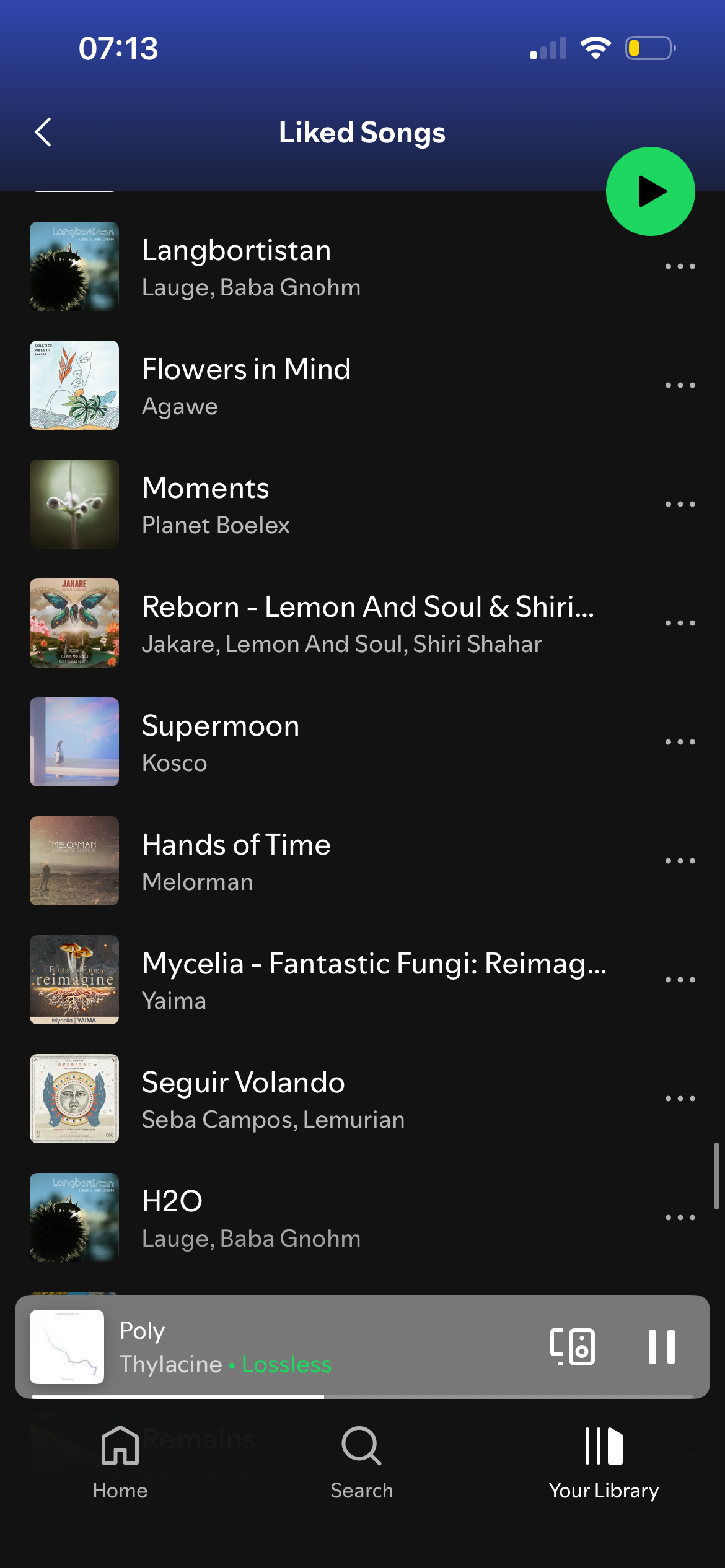Open more options for Hands of Time
The width and height of the screenshot is (725, 1568).
[x=680, y=861]
